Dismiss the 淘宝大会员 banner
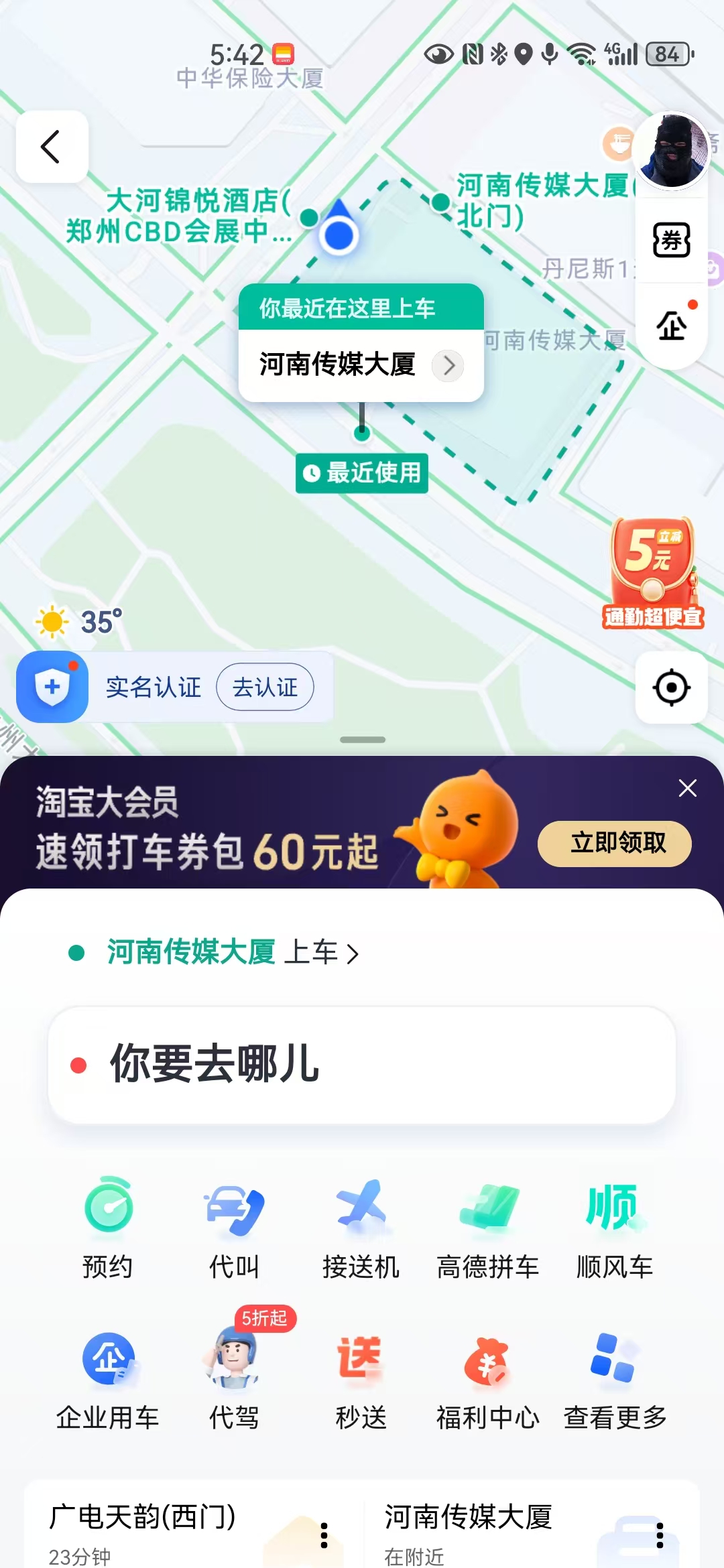 click(687, 788)
